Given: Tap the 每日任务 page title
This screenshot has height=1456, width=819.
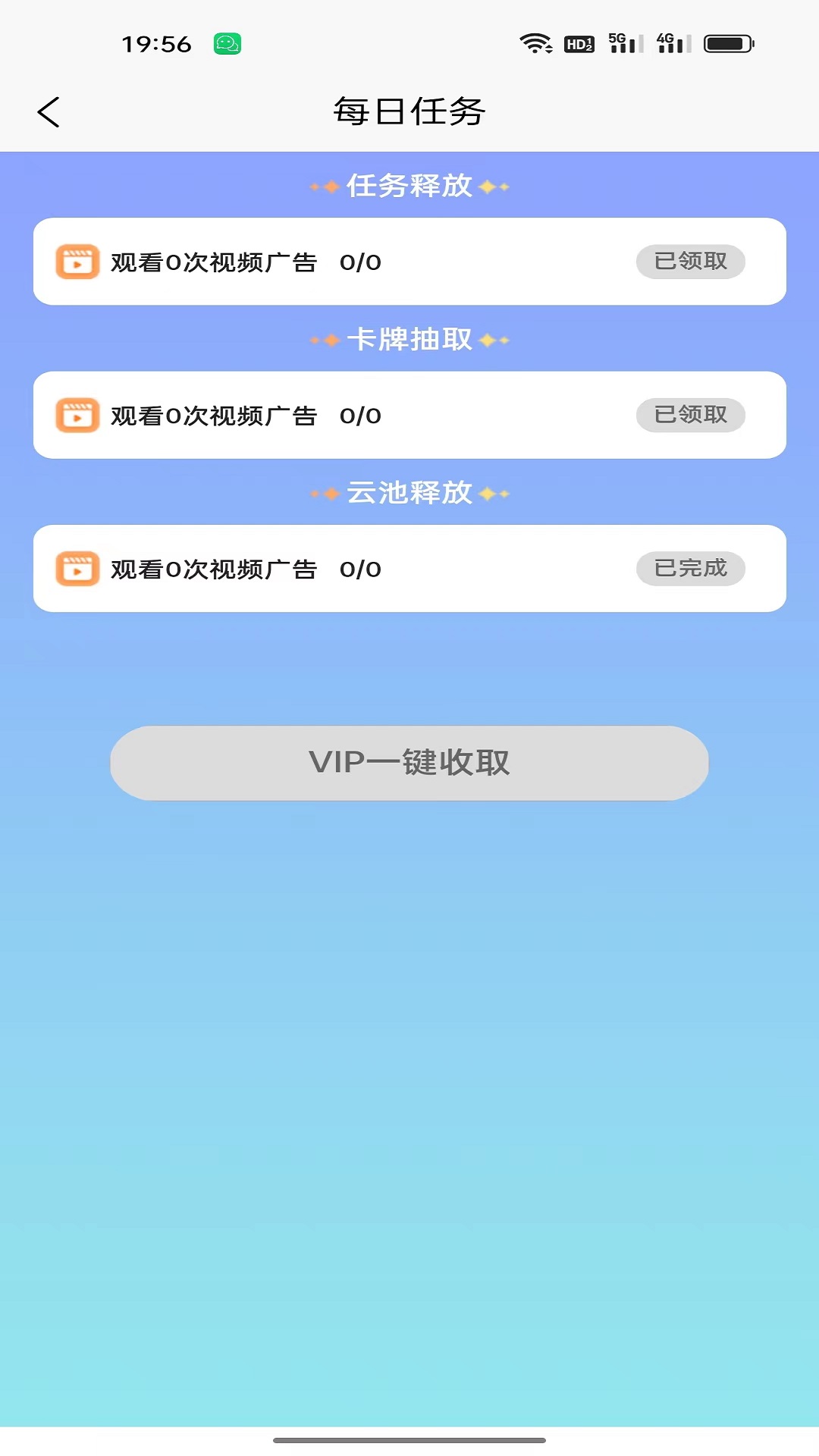Looking at the screenshot, I should pos(409,111).
